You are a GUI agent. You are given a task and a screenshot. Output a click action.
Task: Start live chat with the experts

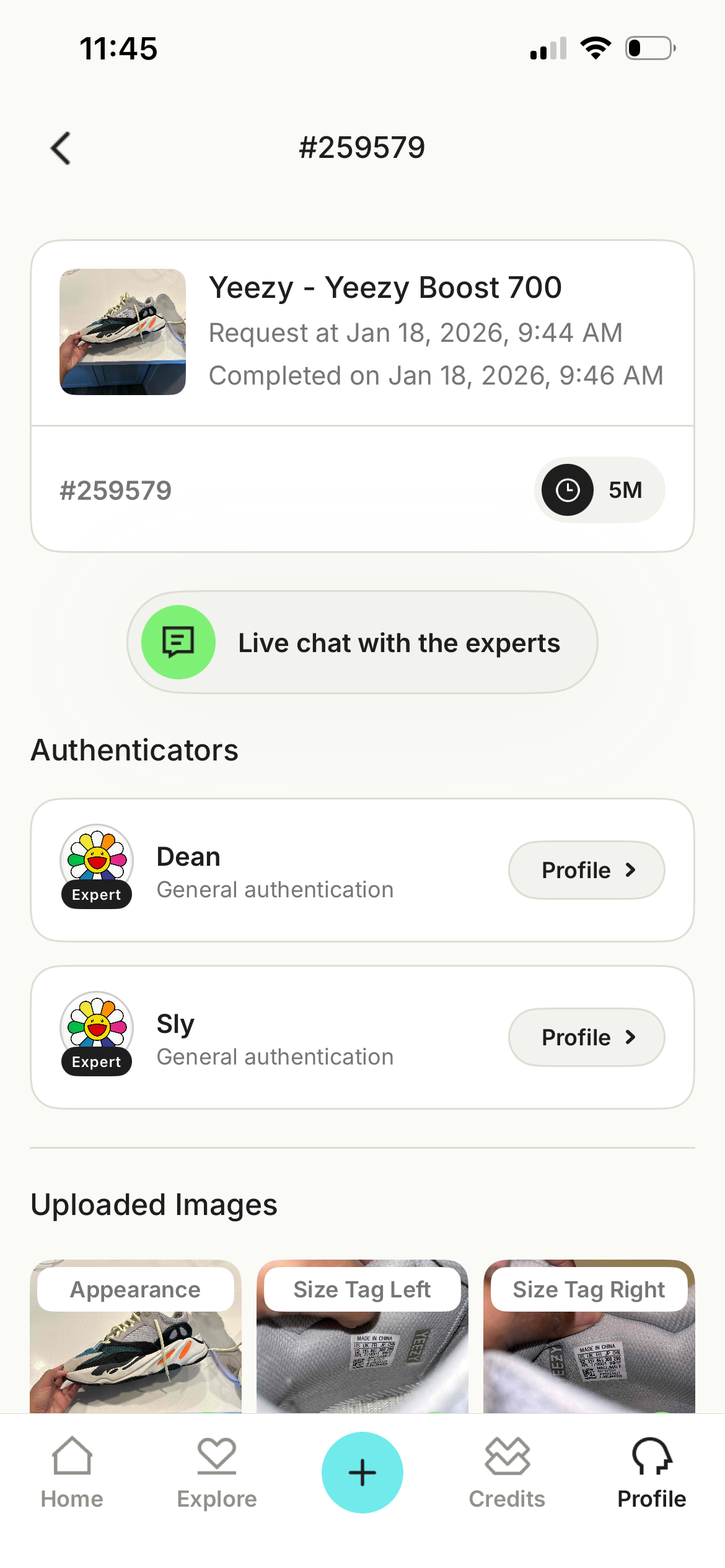(x=362, y=642)
